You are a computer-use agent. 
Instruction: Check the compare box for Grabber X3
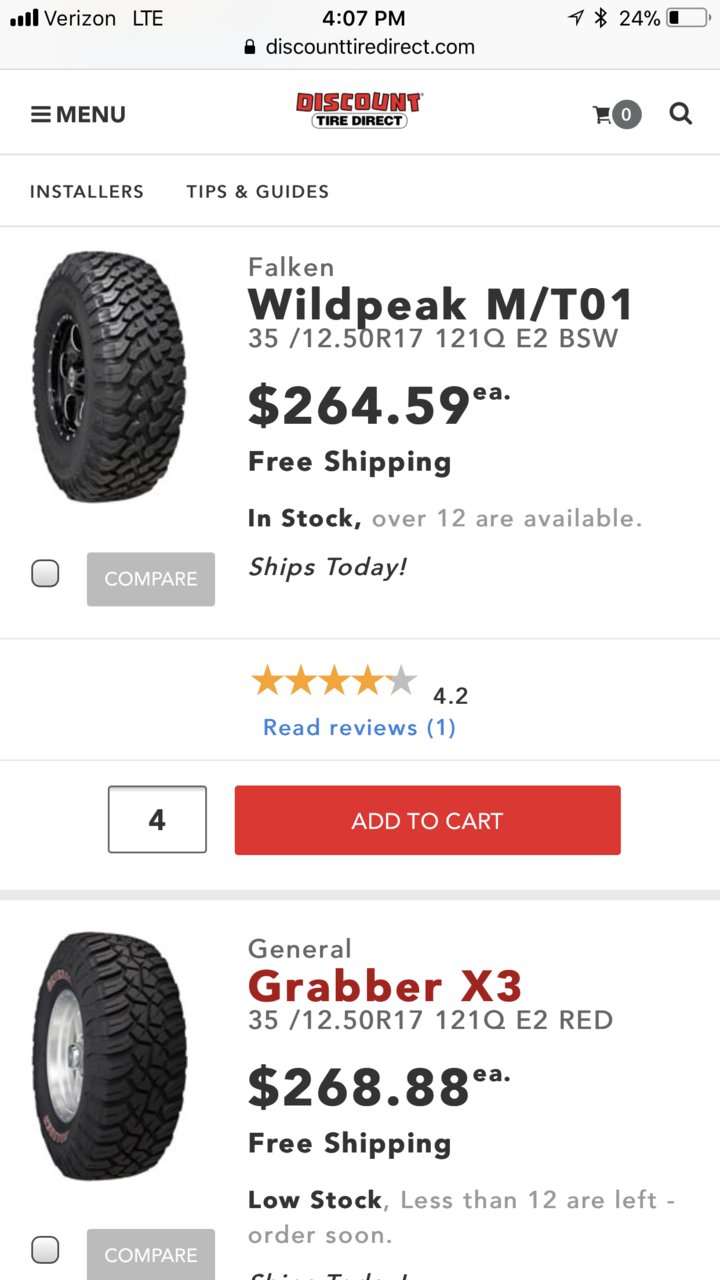[x=45, y=1250]
